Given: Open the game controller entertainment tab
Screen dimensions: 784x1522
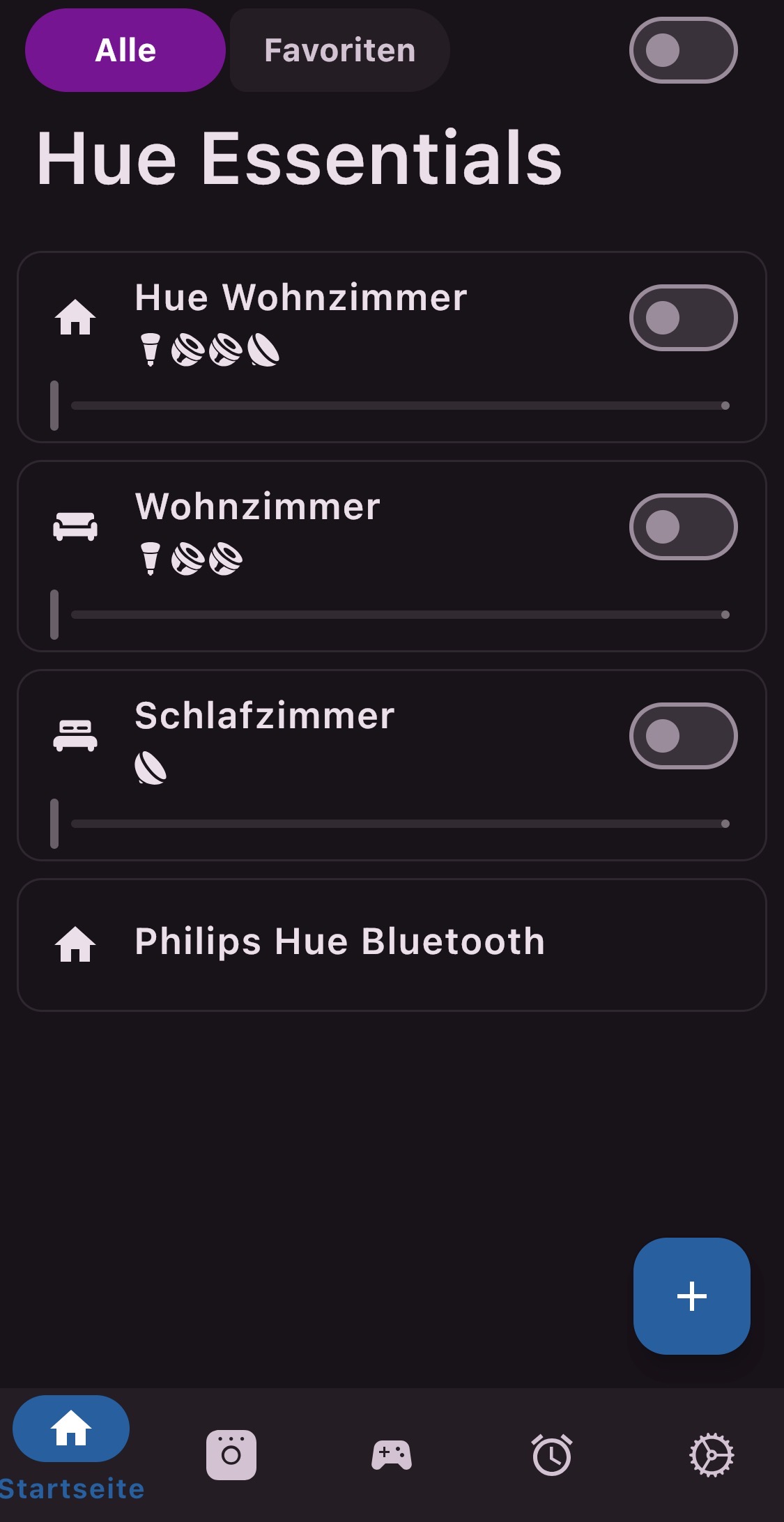Looking at the screenshot, I should [x=392, y=1455].
